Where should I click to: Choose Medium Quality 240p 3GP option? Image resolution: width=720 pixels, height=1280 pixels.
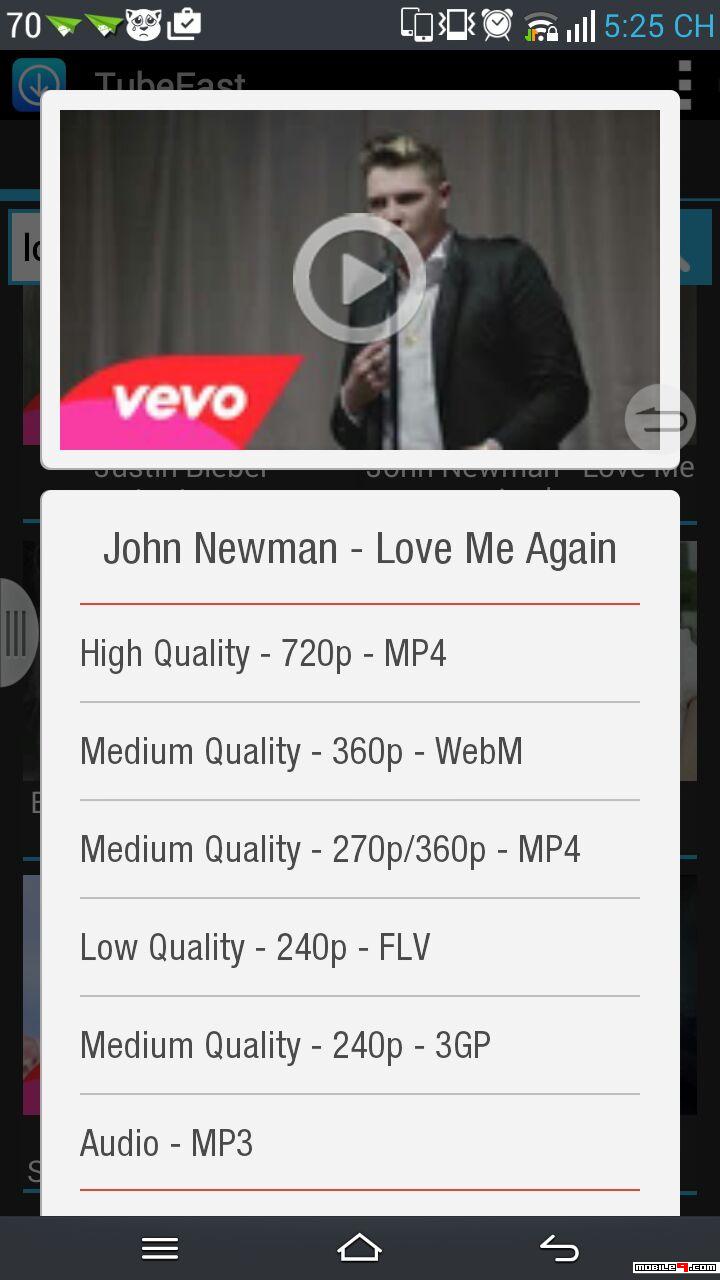point(360,1046)
